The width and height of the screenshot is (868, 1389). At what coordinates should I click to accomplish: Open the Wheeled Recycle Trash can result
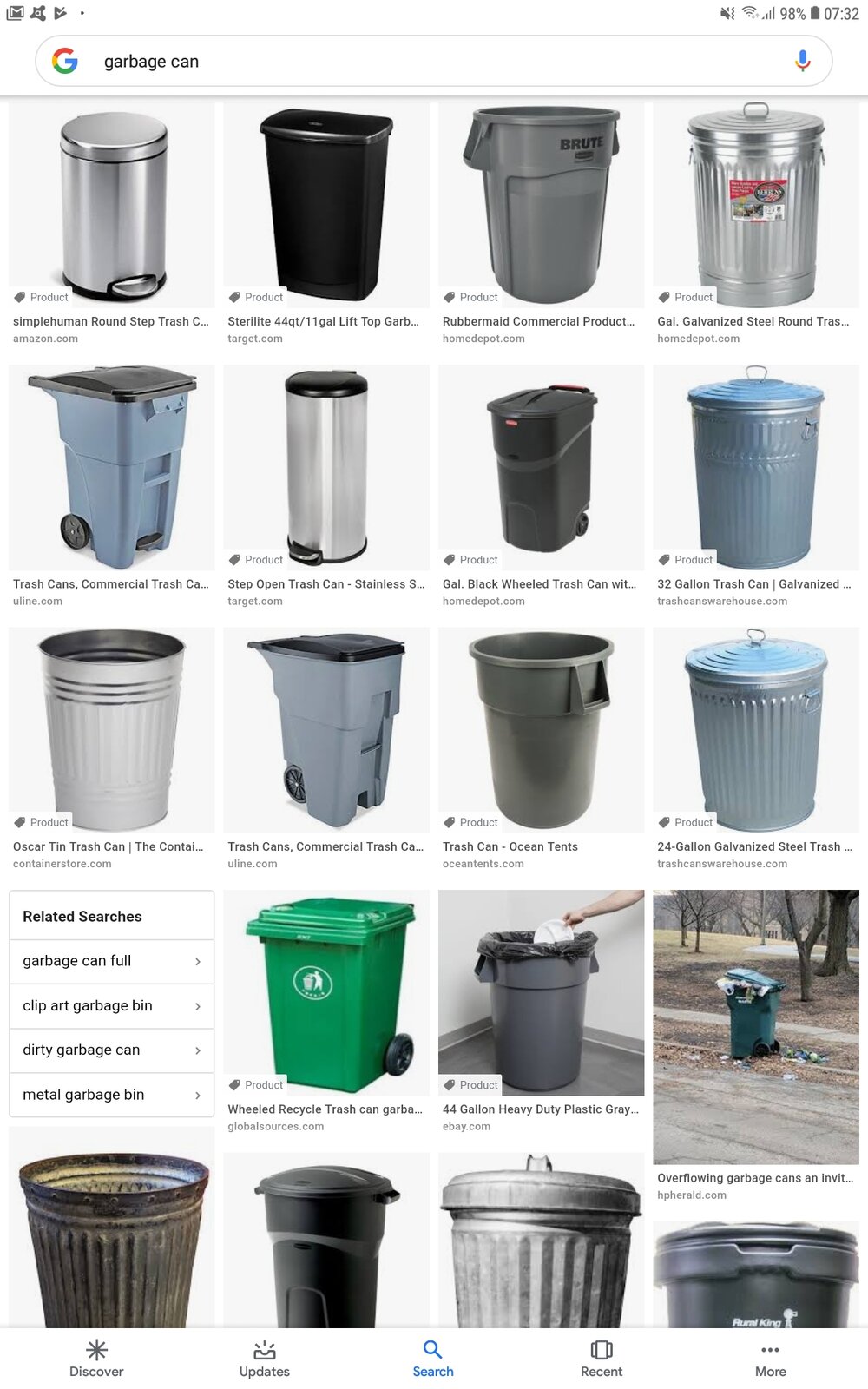[325, 991]
